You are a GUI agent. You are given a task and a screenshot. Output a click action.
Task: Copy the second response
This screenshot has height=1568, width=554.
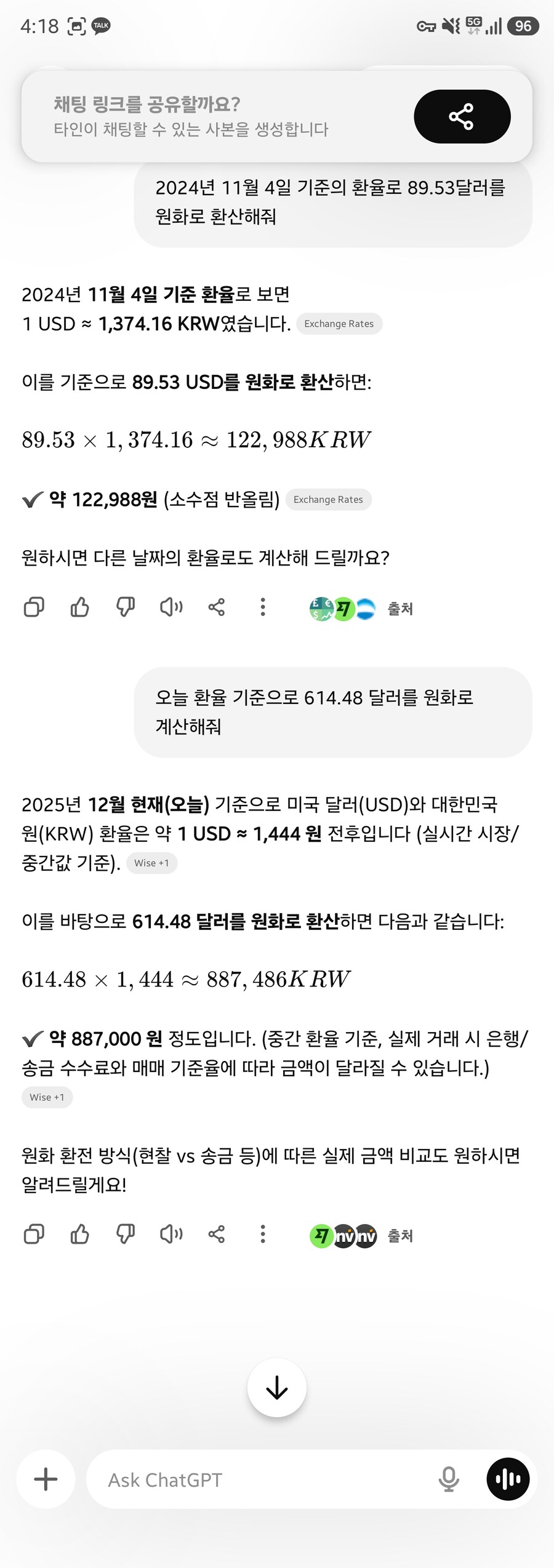coord(34,1235)
